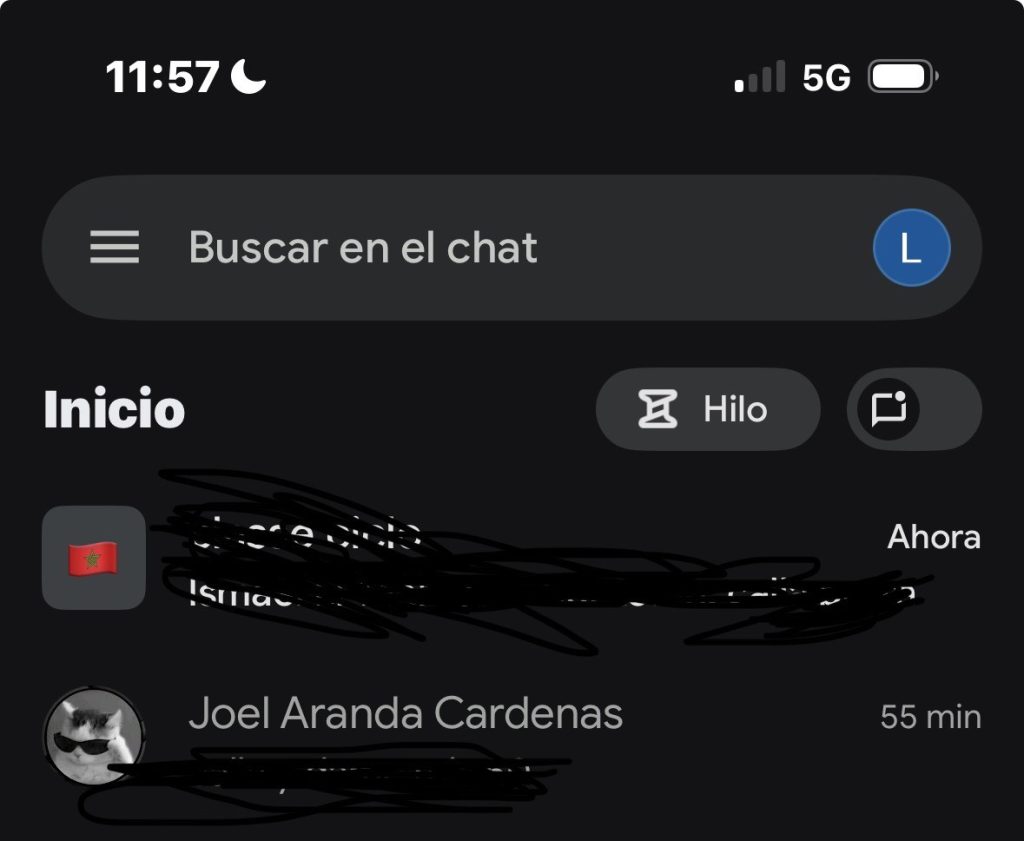Open the hamburger menu drawer
This screenshot has height=841, width=1024.
pos(114,248)
